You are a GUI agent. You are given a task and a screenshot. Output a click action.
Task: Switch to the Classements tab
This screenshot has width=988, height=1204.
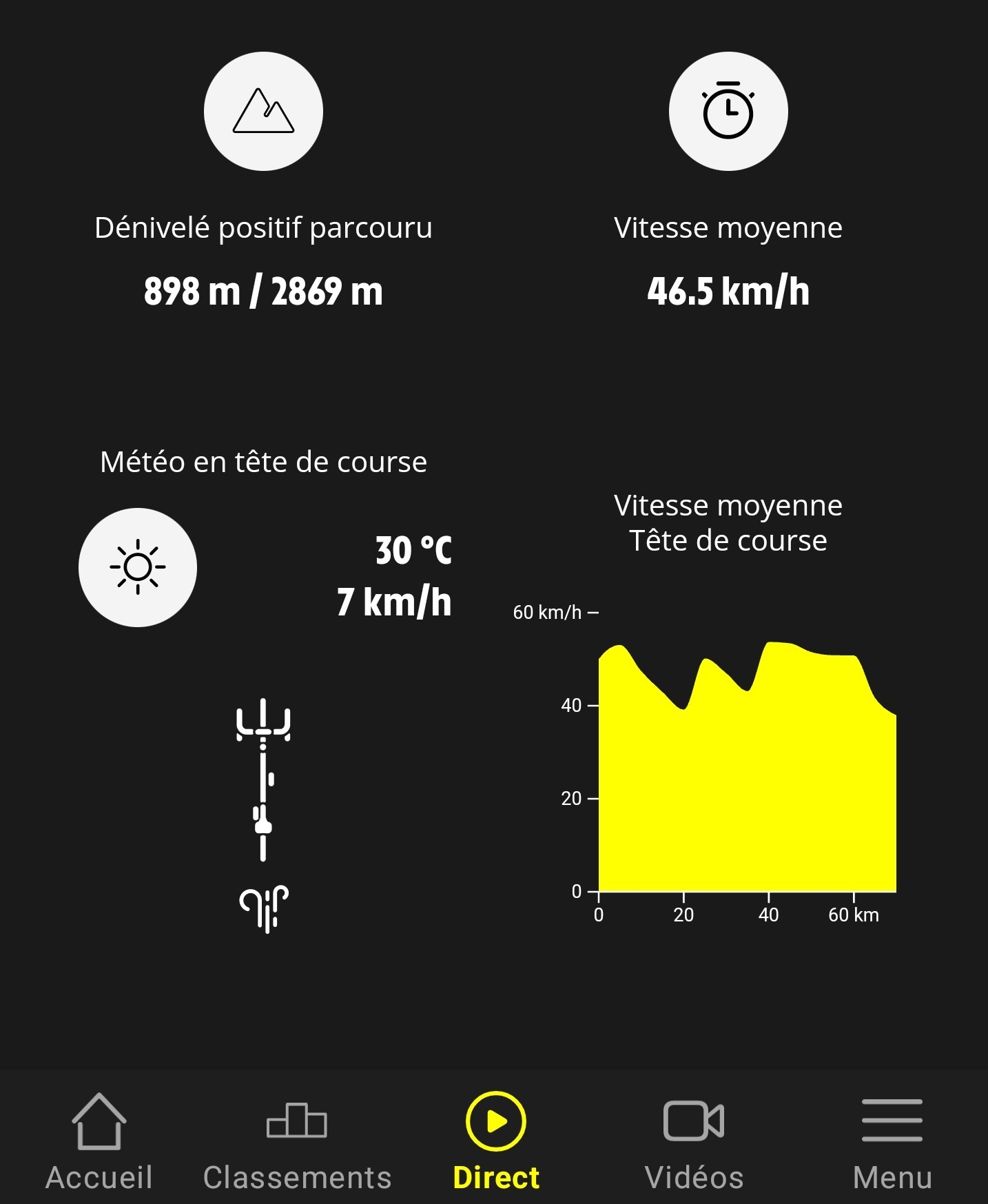(297, 1141)
